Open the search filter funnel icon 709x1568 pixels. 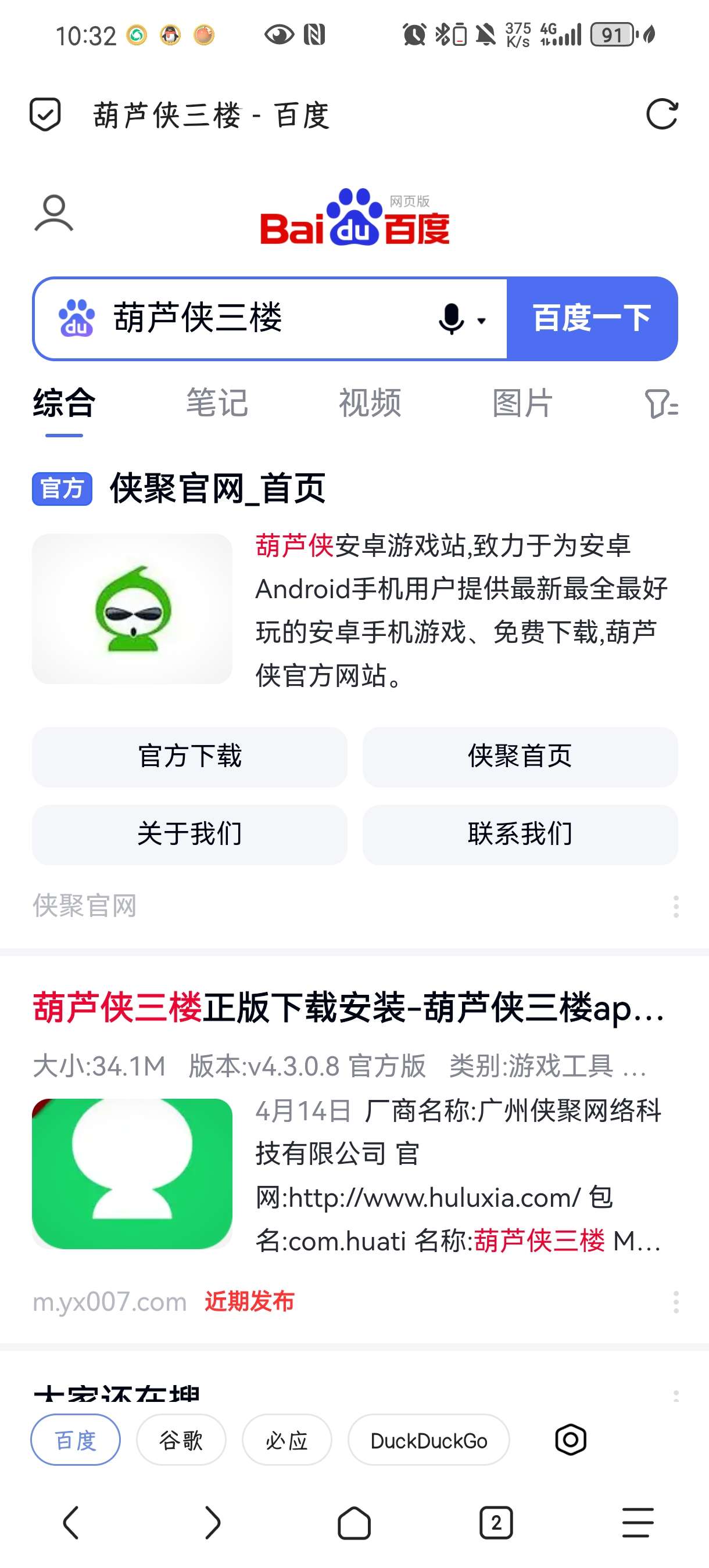tap(660, 404)
